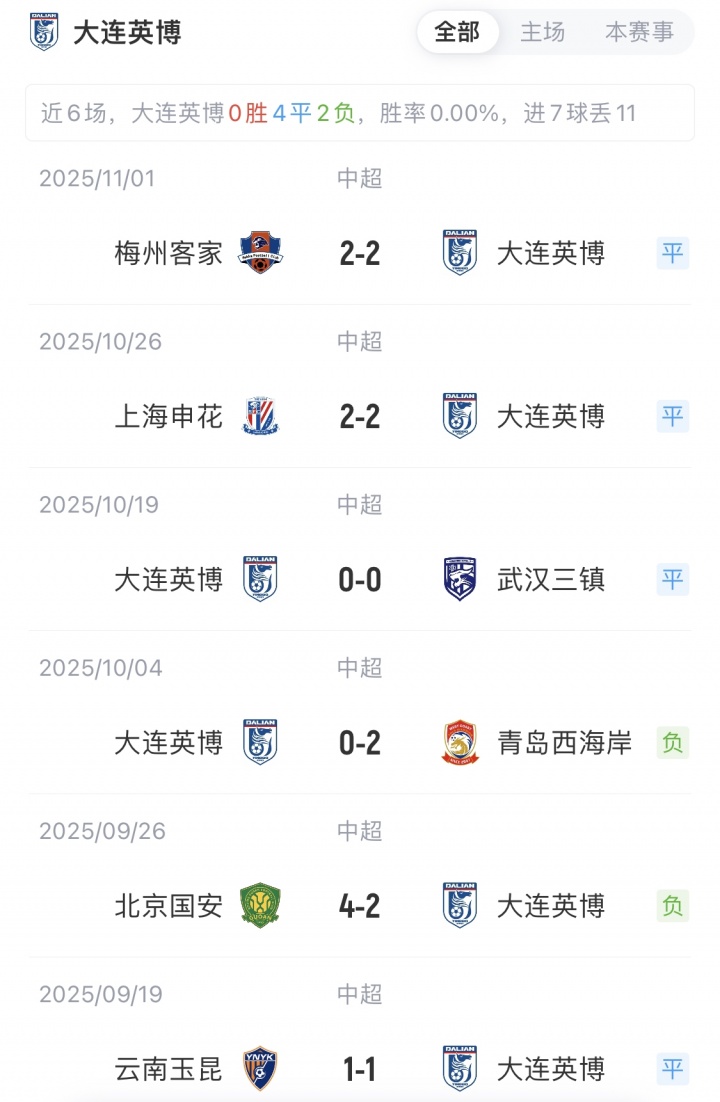Show only 本赛事 matches
The image size is (720, 1102).
(x=640, y=32)
